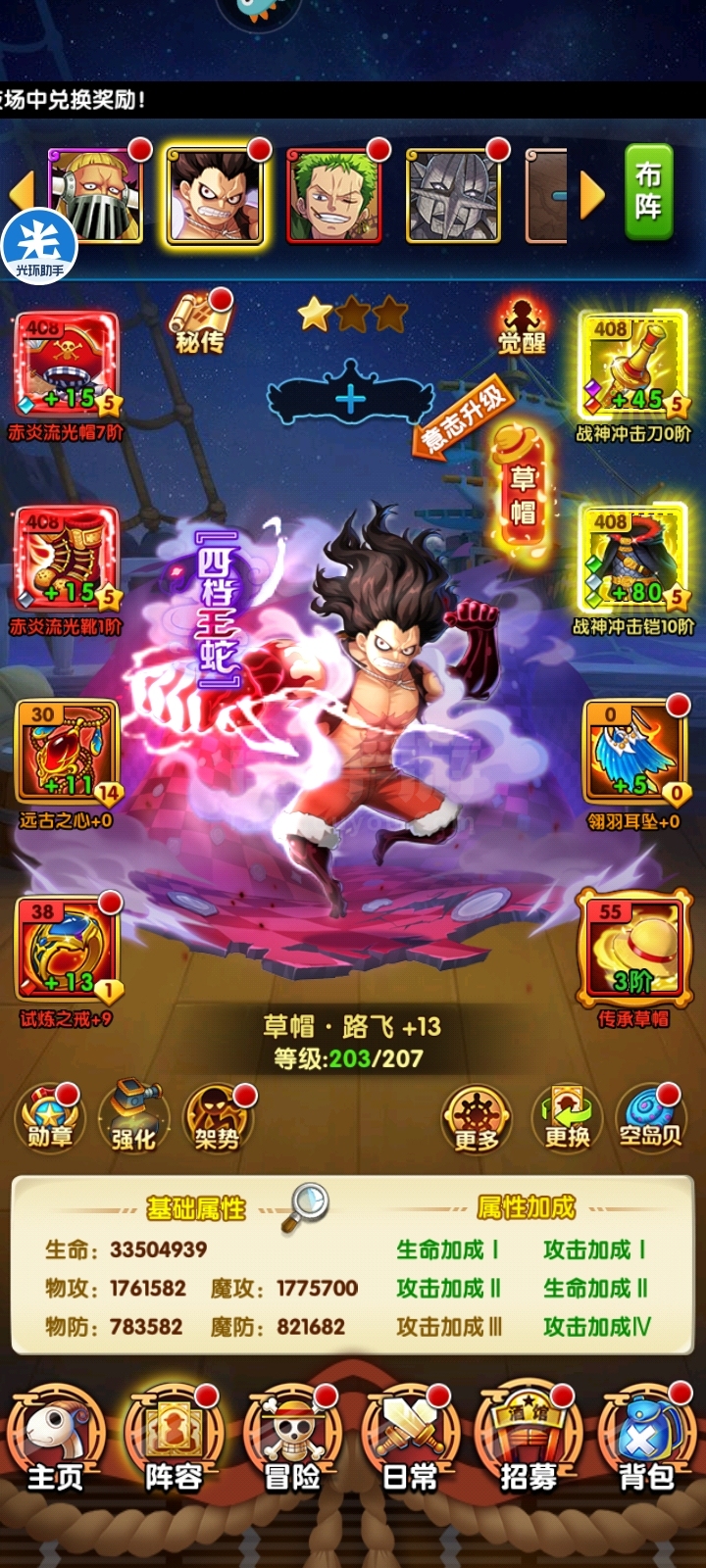Open 强化 enhance menu

point(134,1117)
